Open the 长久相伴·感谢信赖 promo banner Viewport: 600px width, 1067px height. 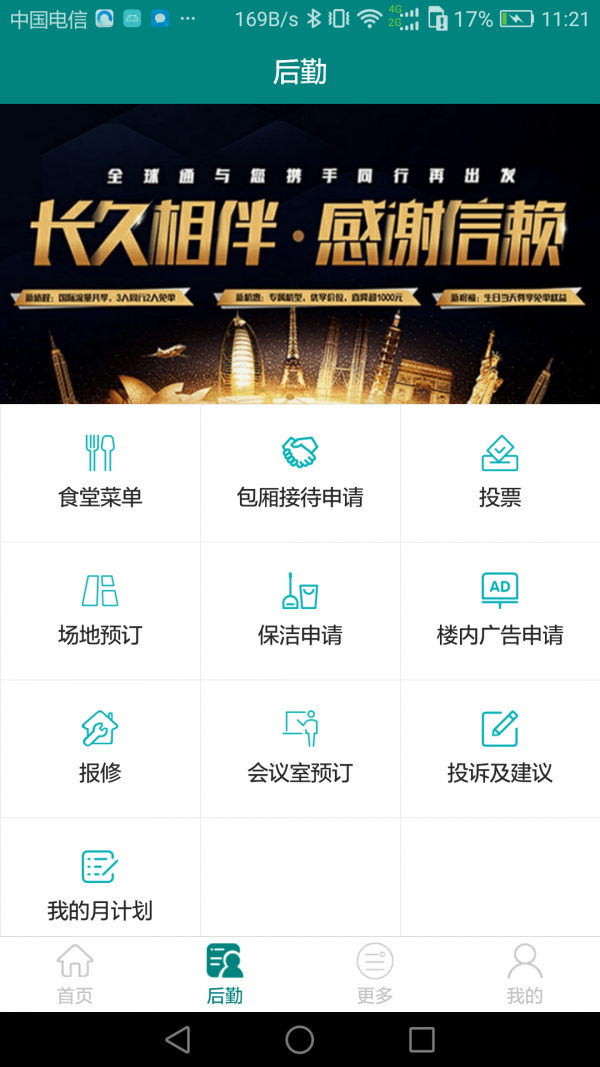[x=300, y=254]
